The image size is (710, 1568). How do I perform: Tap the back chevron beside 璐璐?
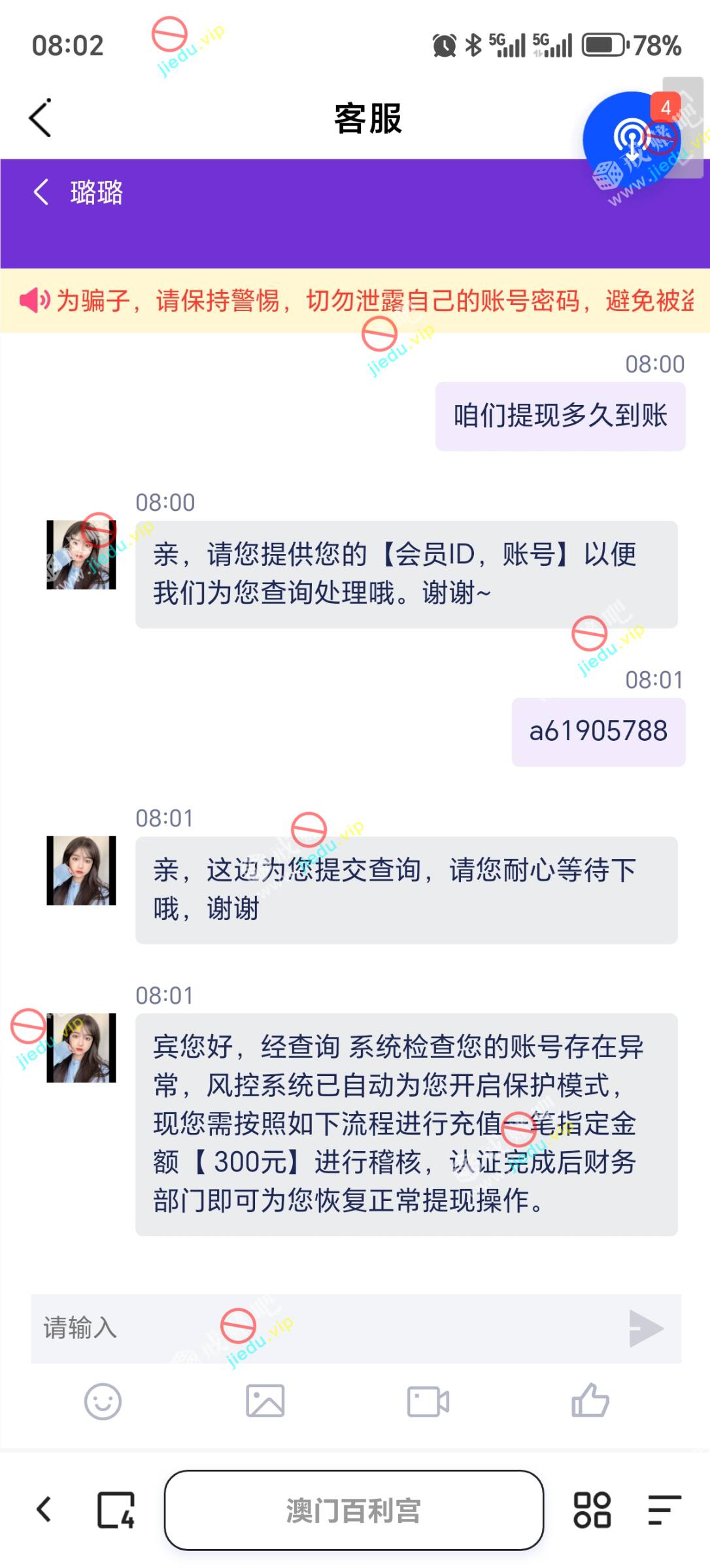[41, 192]
